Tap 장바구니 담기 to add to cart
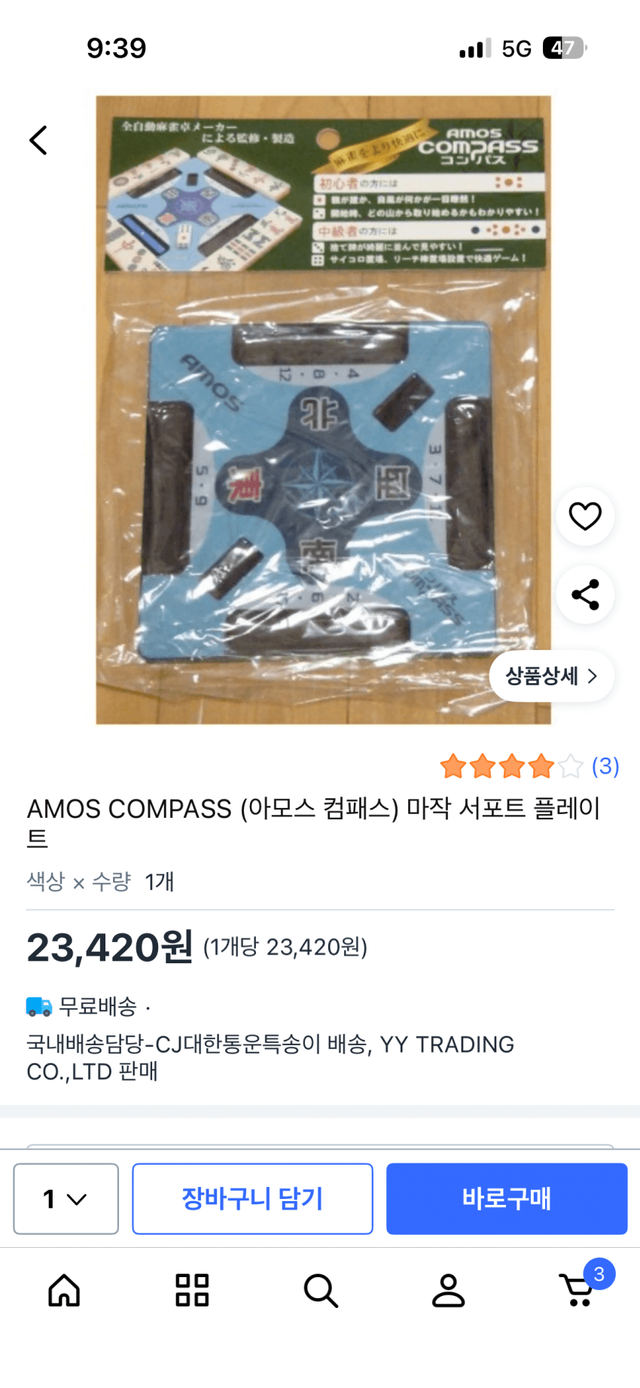 [252, 1198]
